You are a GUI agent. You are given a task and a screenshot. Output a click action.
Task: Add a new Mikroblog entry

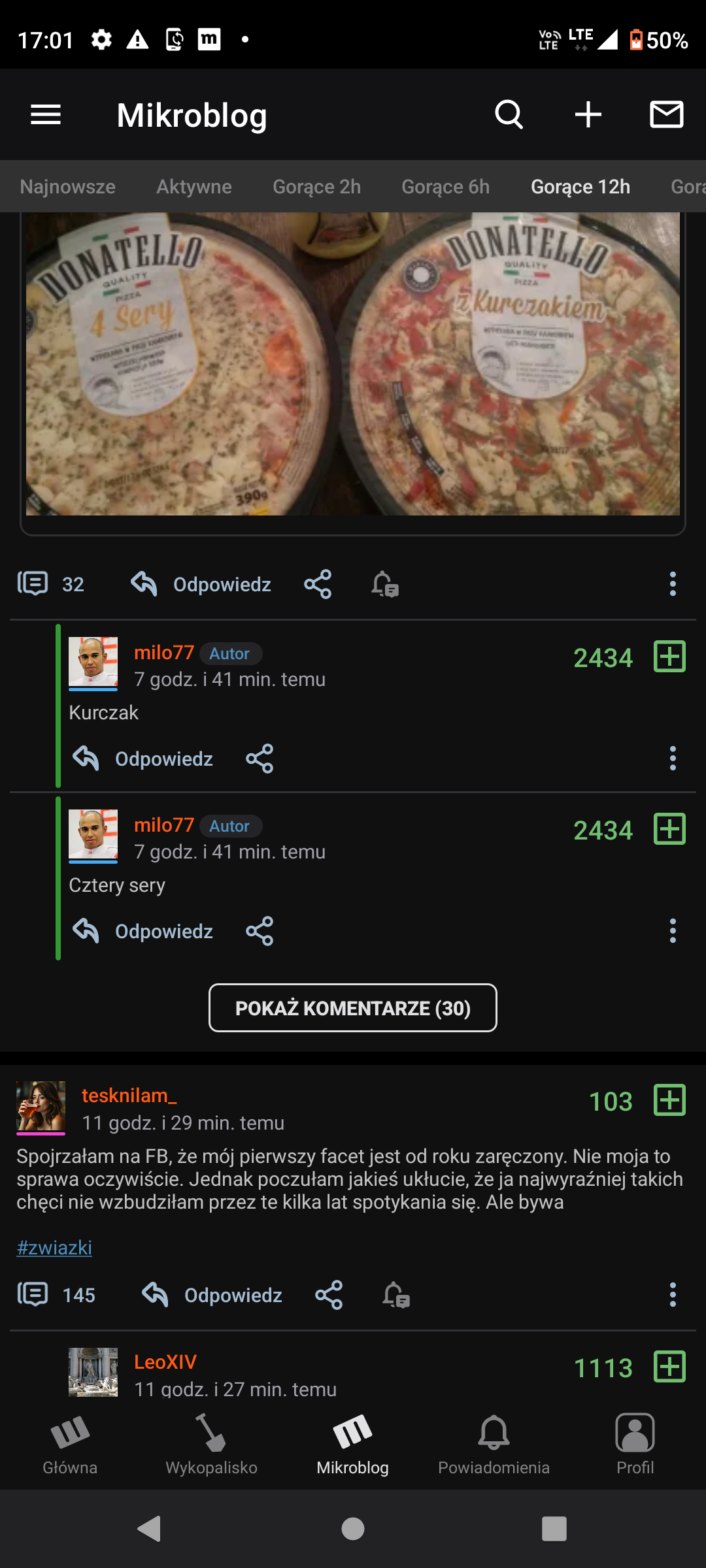[x=588, y=115]
